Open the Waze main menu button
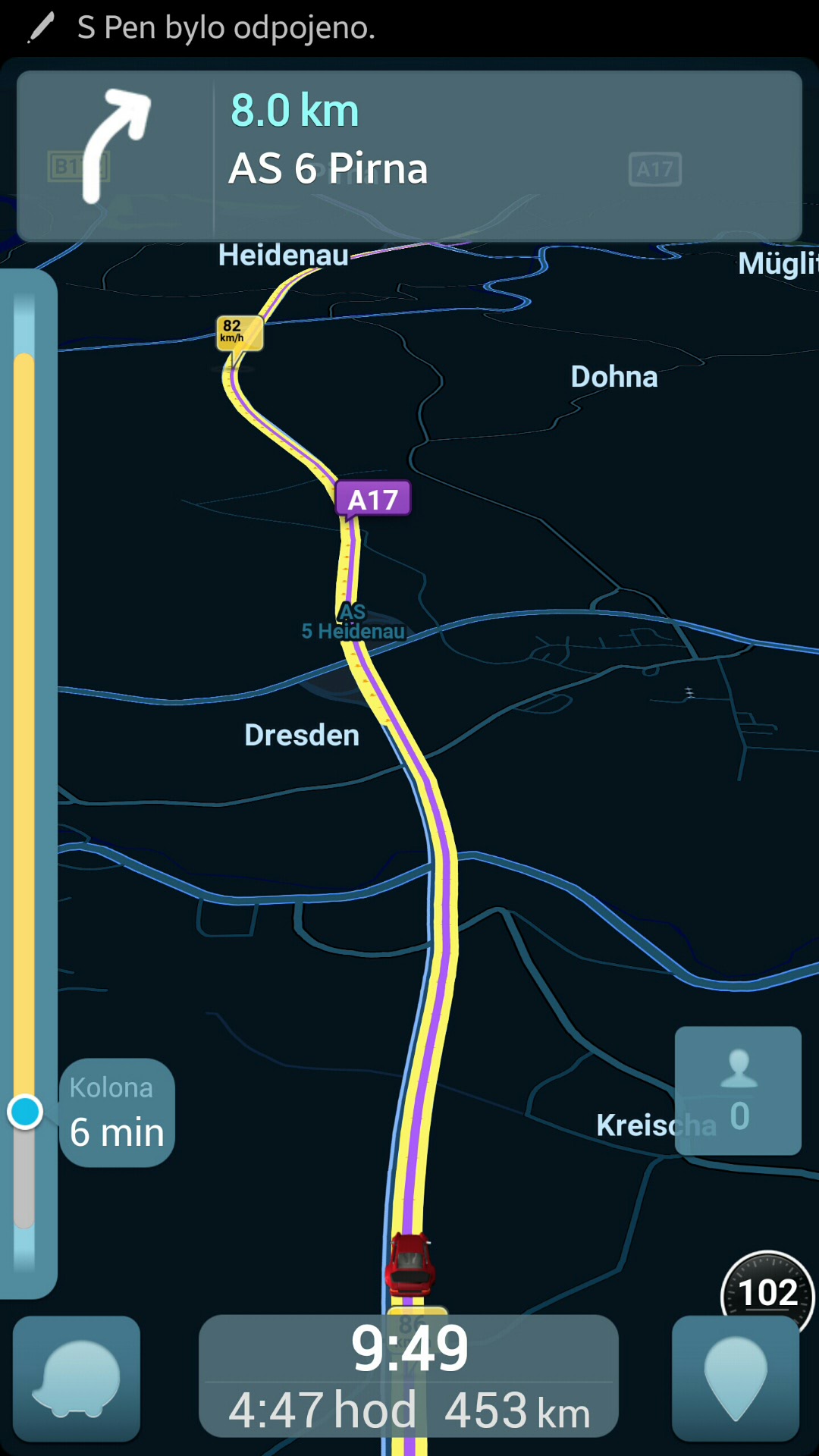The height and width of the screenshot is (1456, 819). coord(77,1378)
